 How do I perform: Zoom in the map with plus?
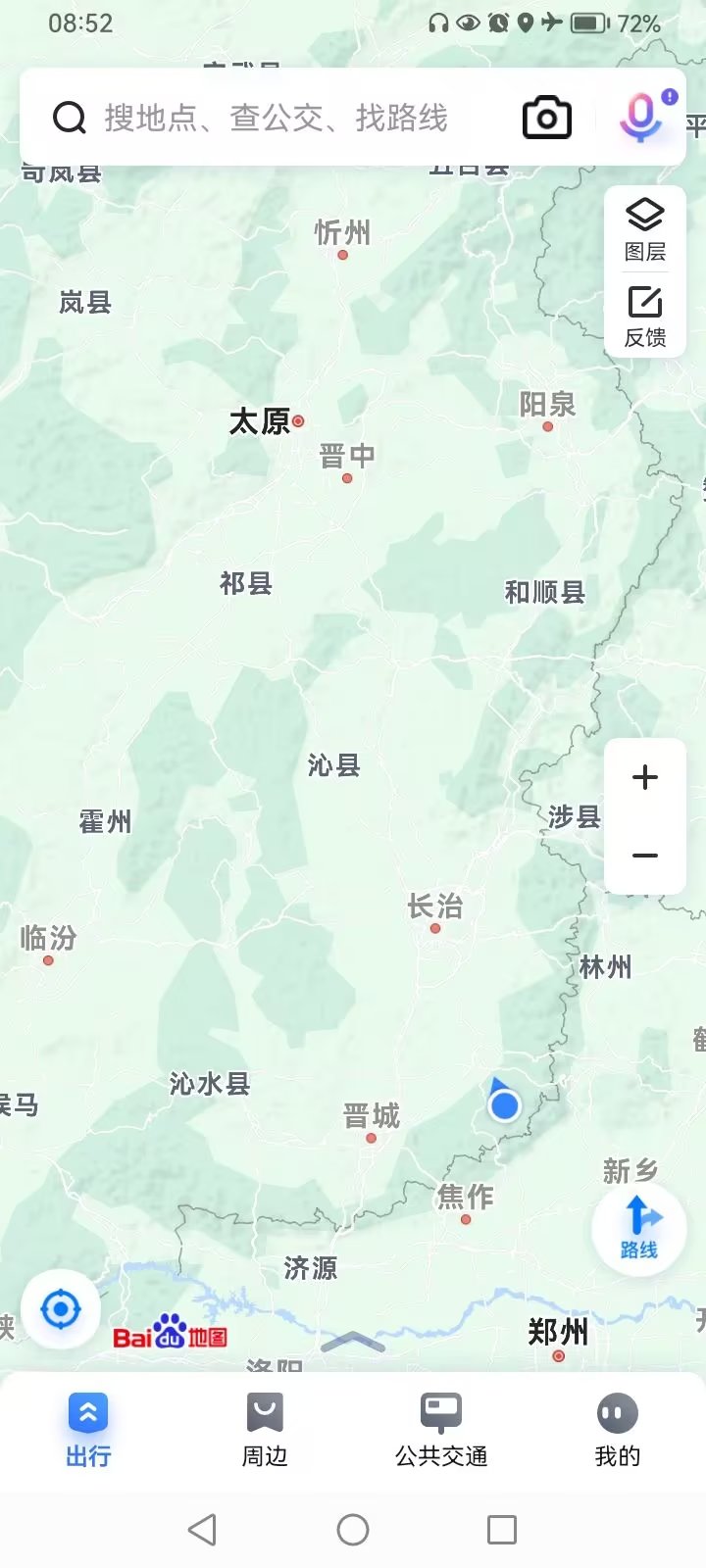[645, 777]
